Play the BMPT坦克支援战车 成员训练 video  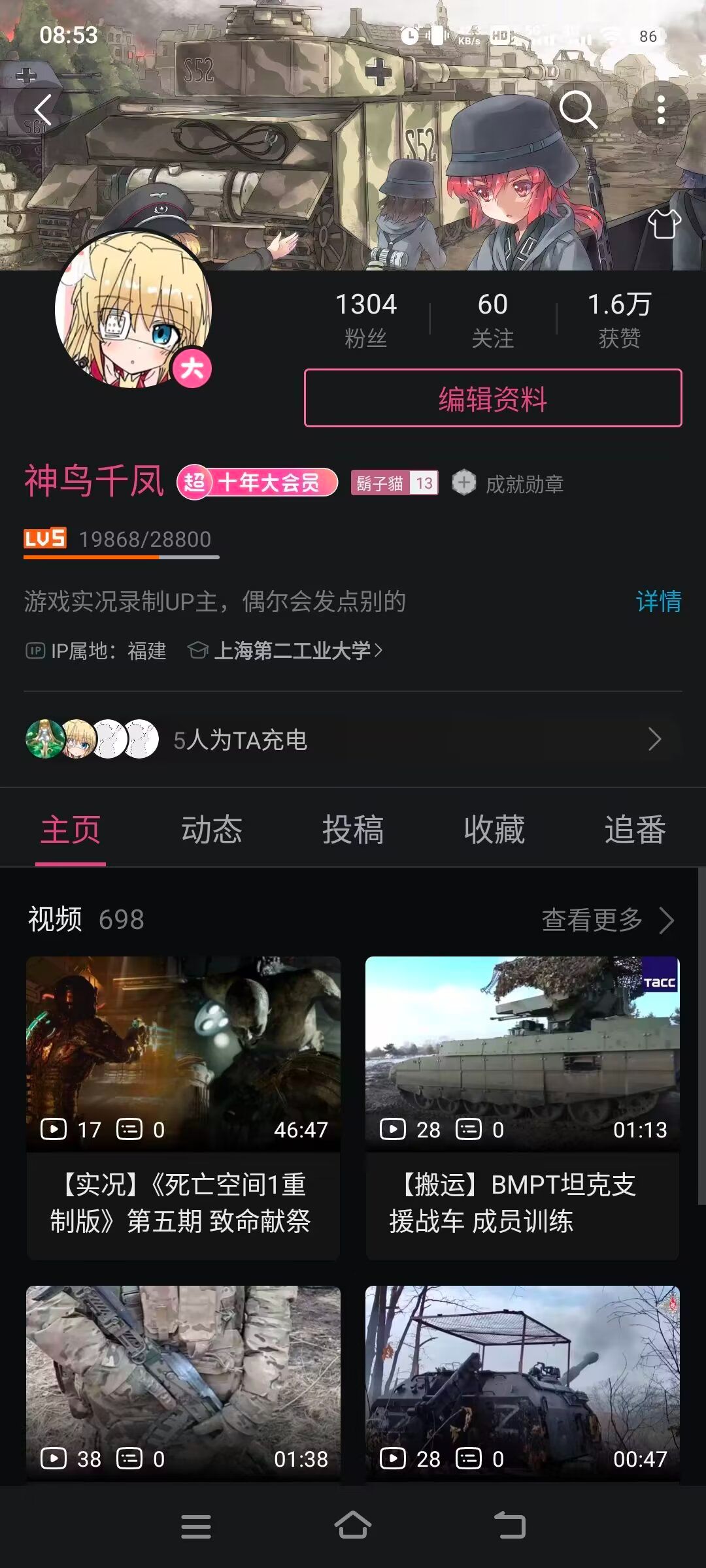pos(522,1053)
